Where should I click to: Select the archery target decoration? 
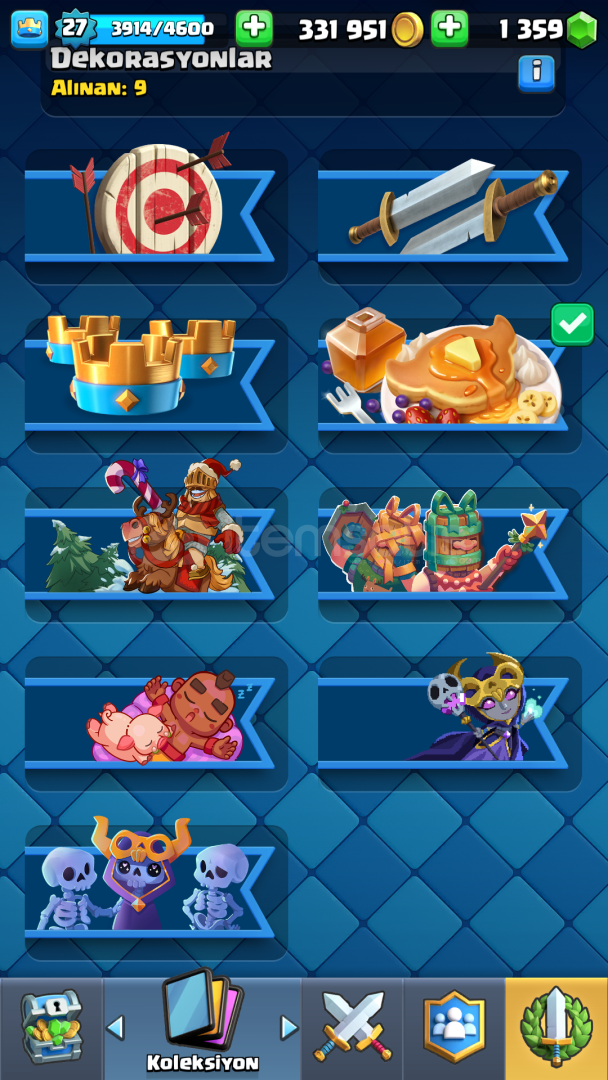pyautogui.click(x=157, y=216)
